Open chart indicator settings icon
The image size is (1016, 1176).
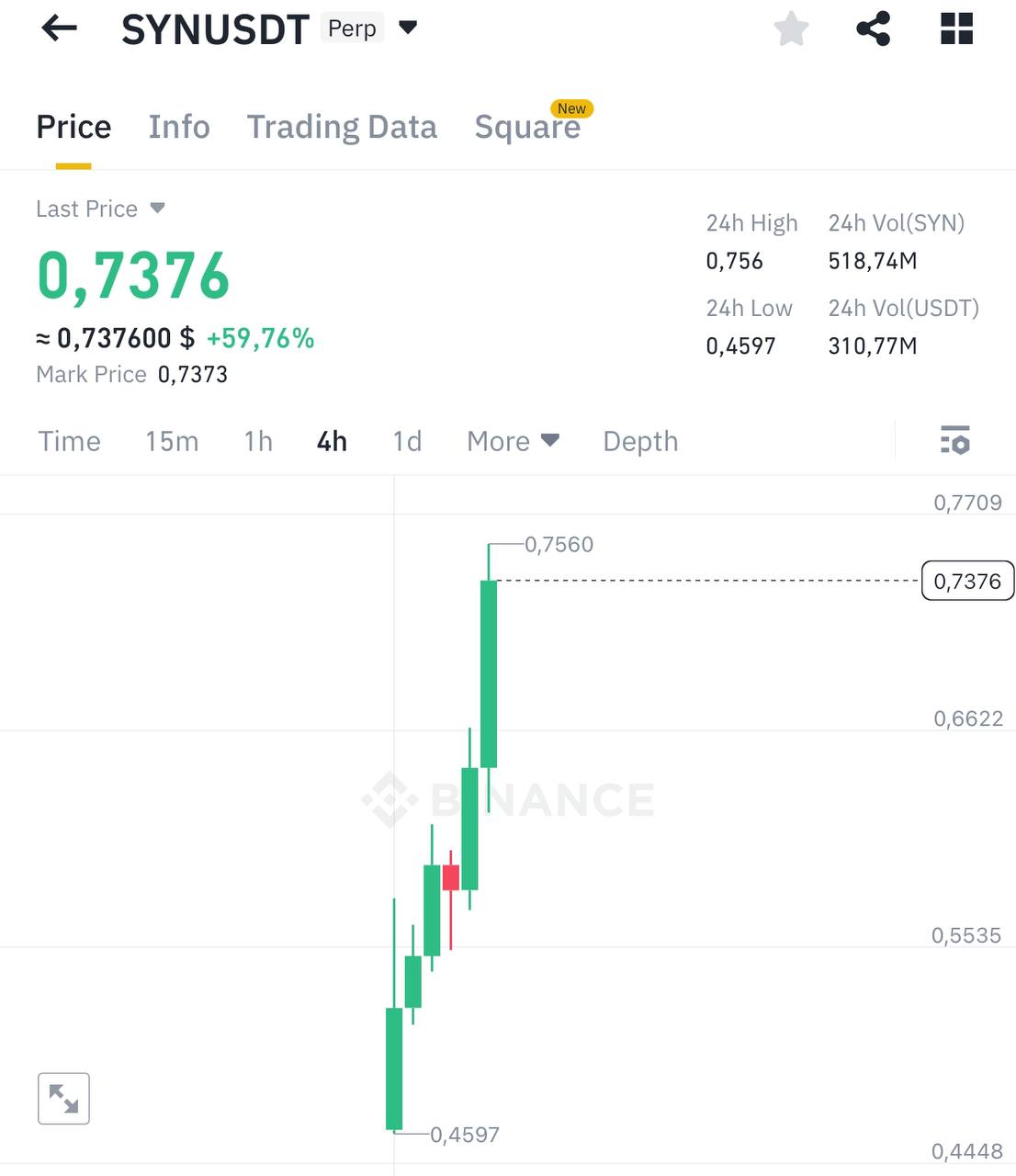[955, 441]
